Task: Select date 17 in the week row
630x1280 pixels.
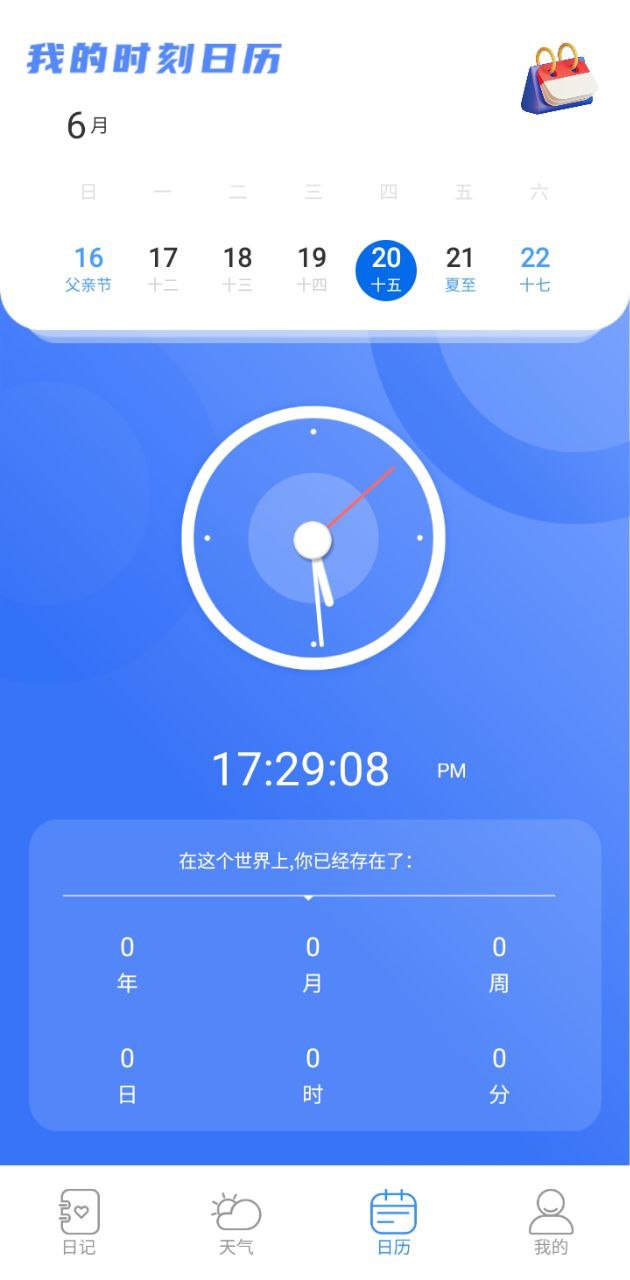Action: pyautogui.click(x=163, y=269)
